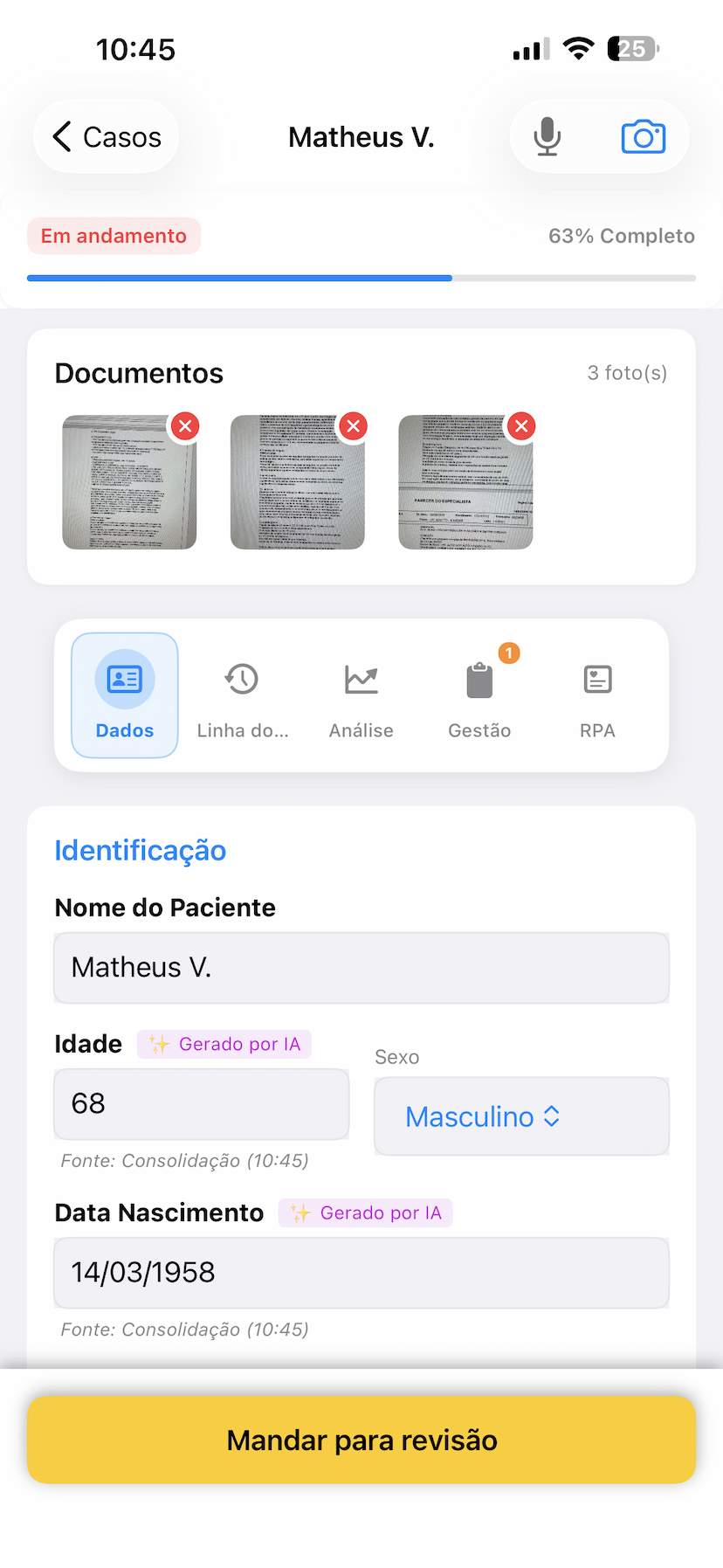Switch to the Gestão tab
This screenshot has width=723, height=1568.
[x=479, y=694]
